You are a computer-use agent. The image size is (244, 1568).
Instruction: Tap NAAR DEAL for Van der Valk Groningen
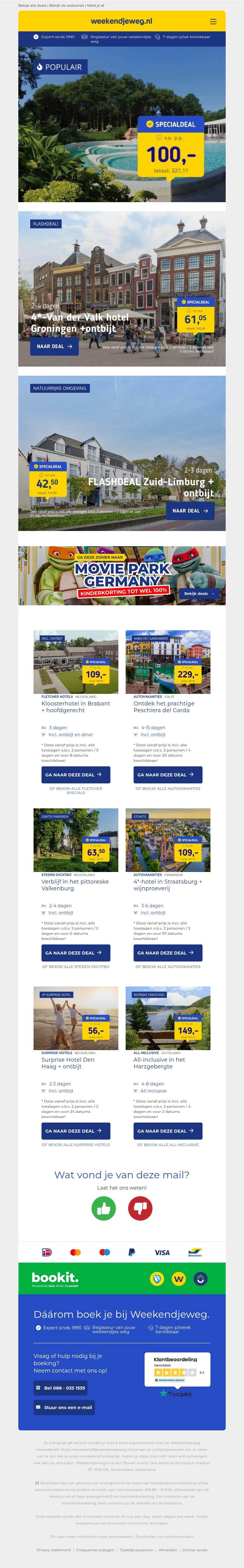pos(54,346)
